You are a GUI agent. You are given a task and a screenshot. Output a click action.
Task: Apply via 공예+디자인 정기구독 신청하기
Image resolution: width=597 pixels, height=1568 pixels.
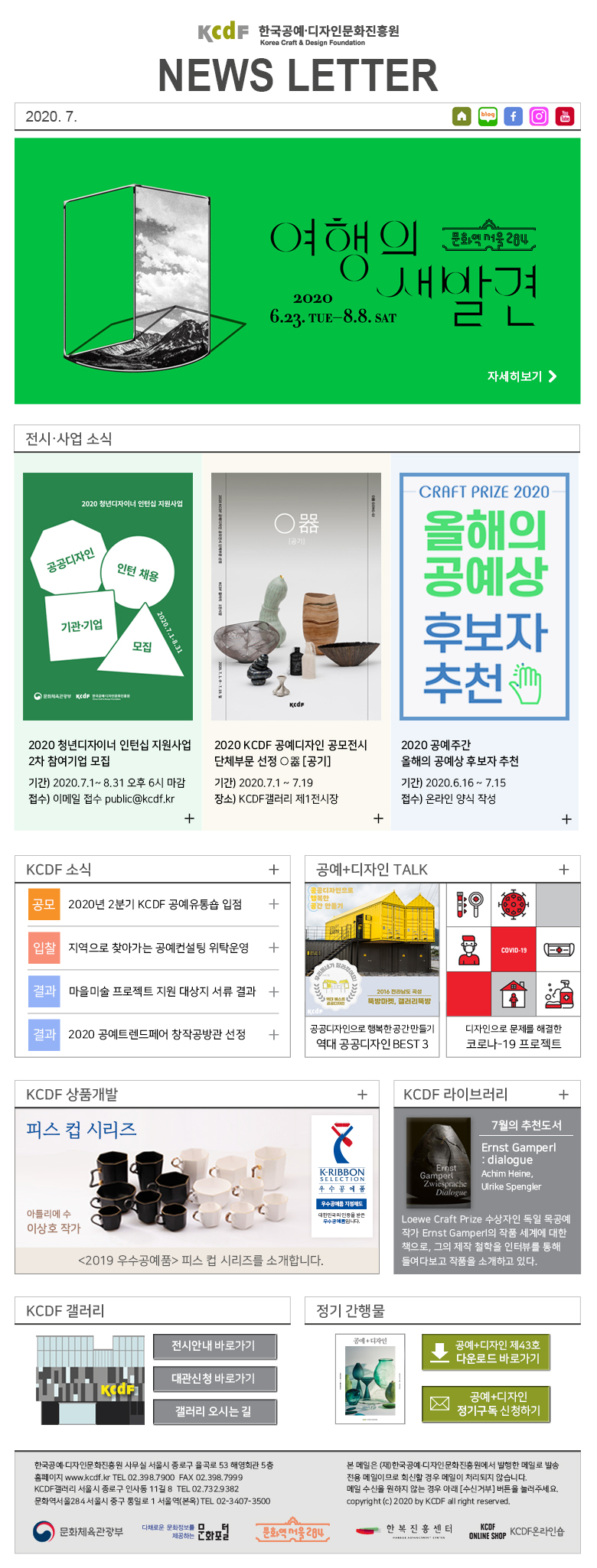(486, 1404)
